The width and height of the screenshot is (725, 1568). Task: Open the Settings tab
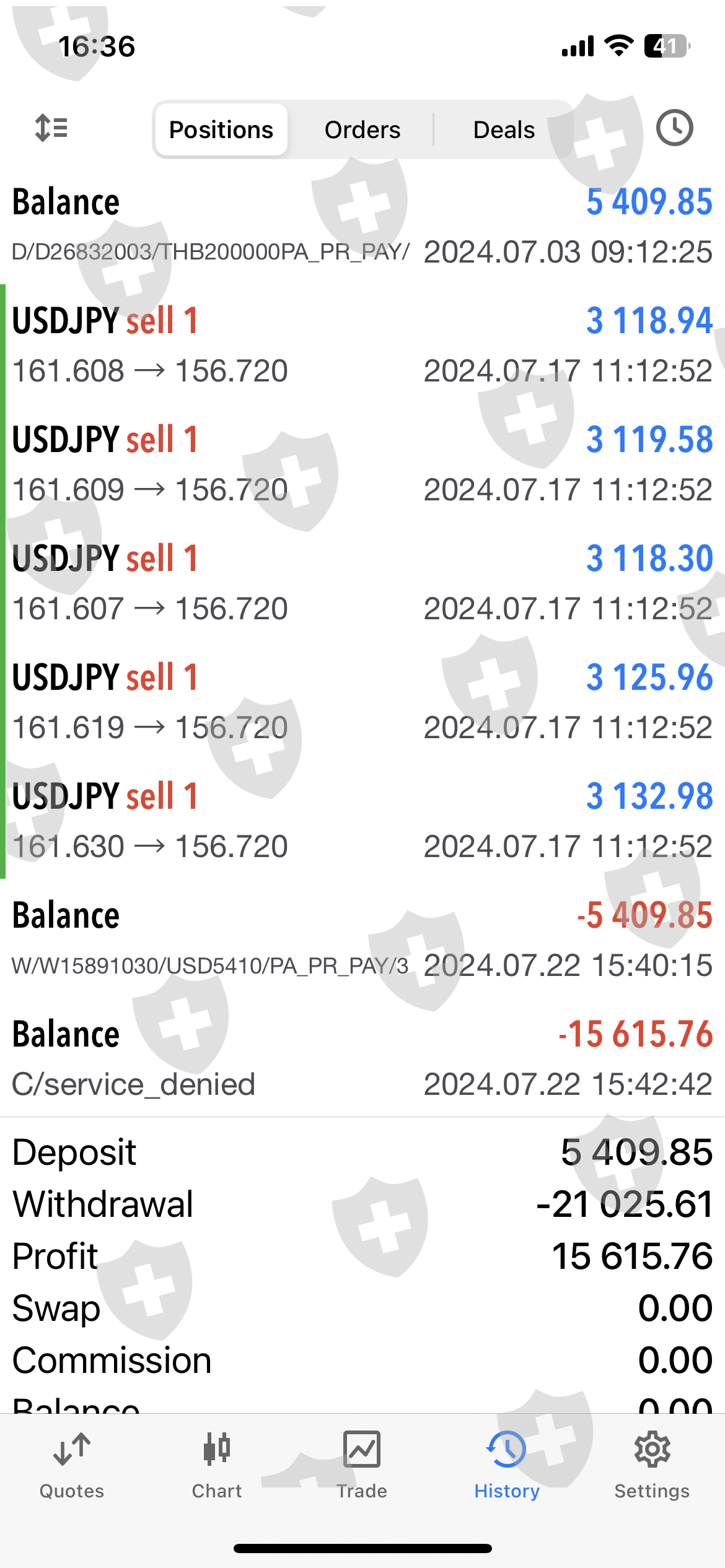pyautogui.click(x=652, y=1464)
